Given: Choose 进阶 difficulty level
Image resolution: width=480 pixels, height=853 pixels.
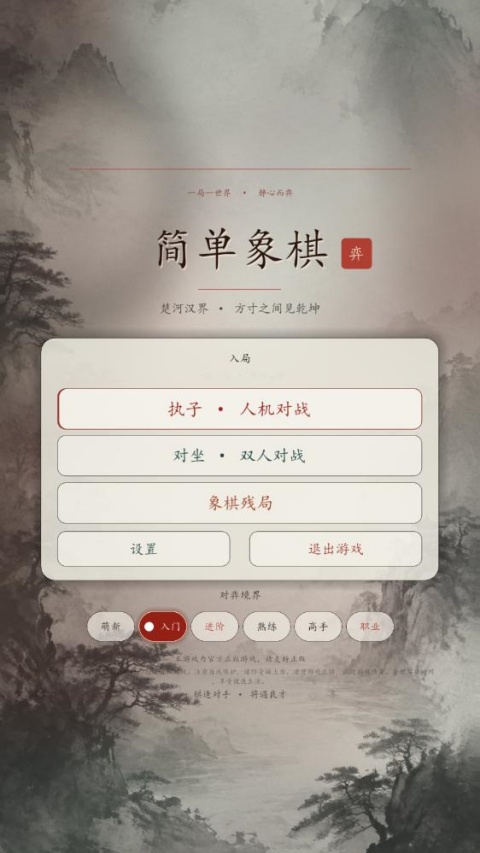Looking at the screenshot, I should coord(214,627).
